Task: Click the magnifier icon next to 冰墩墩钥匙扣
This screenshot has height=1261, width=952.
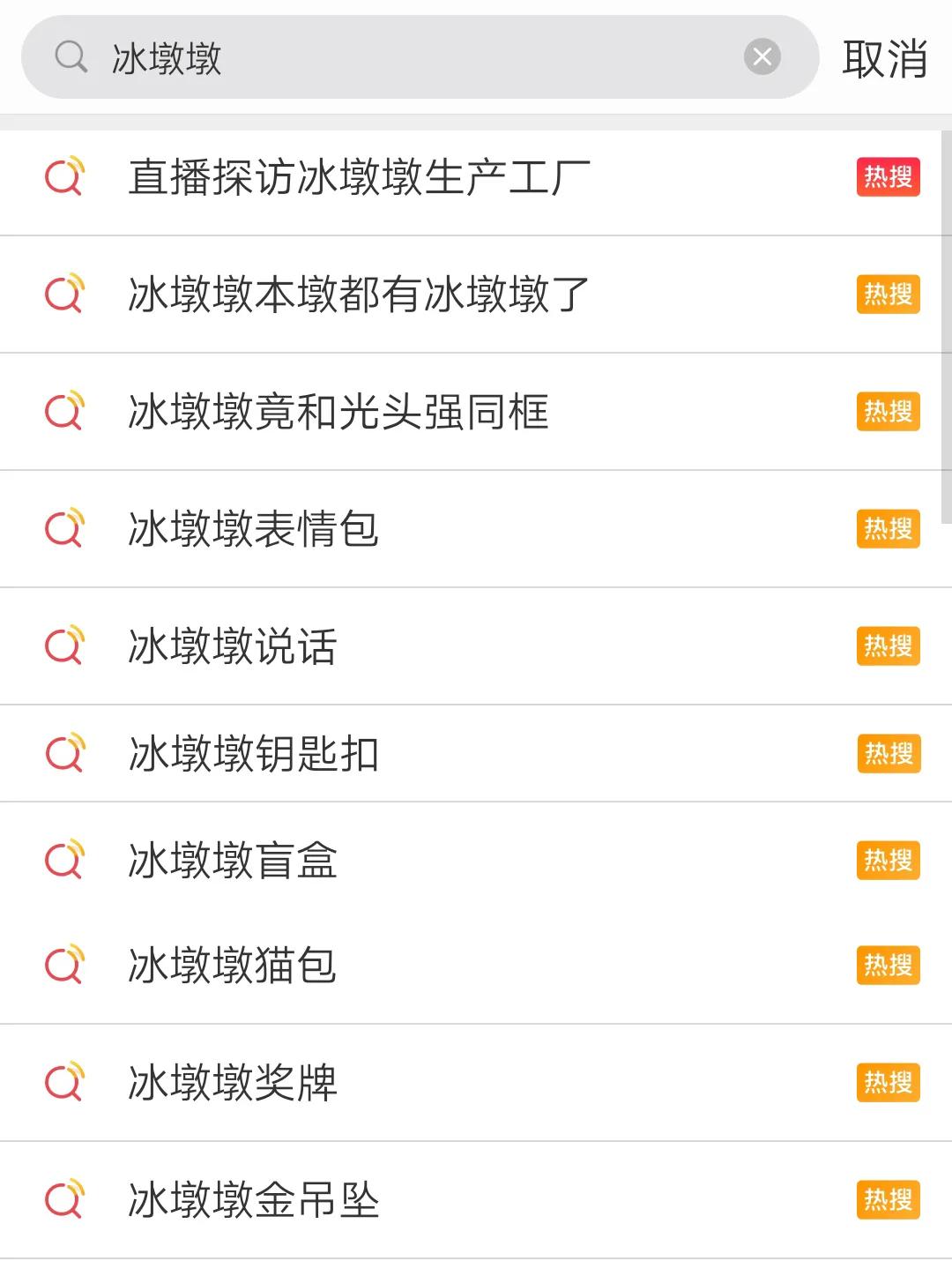Action: pyautogui.click(x=63, y=754)
